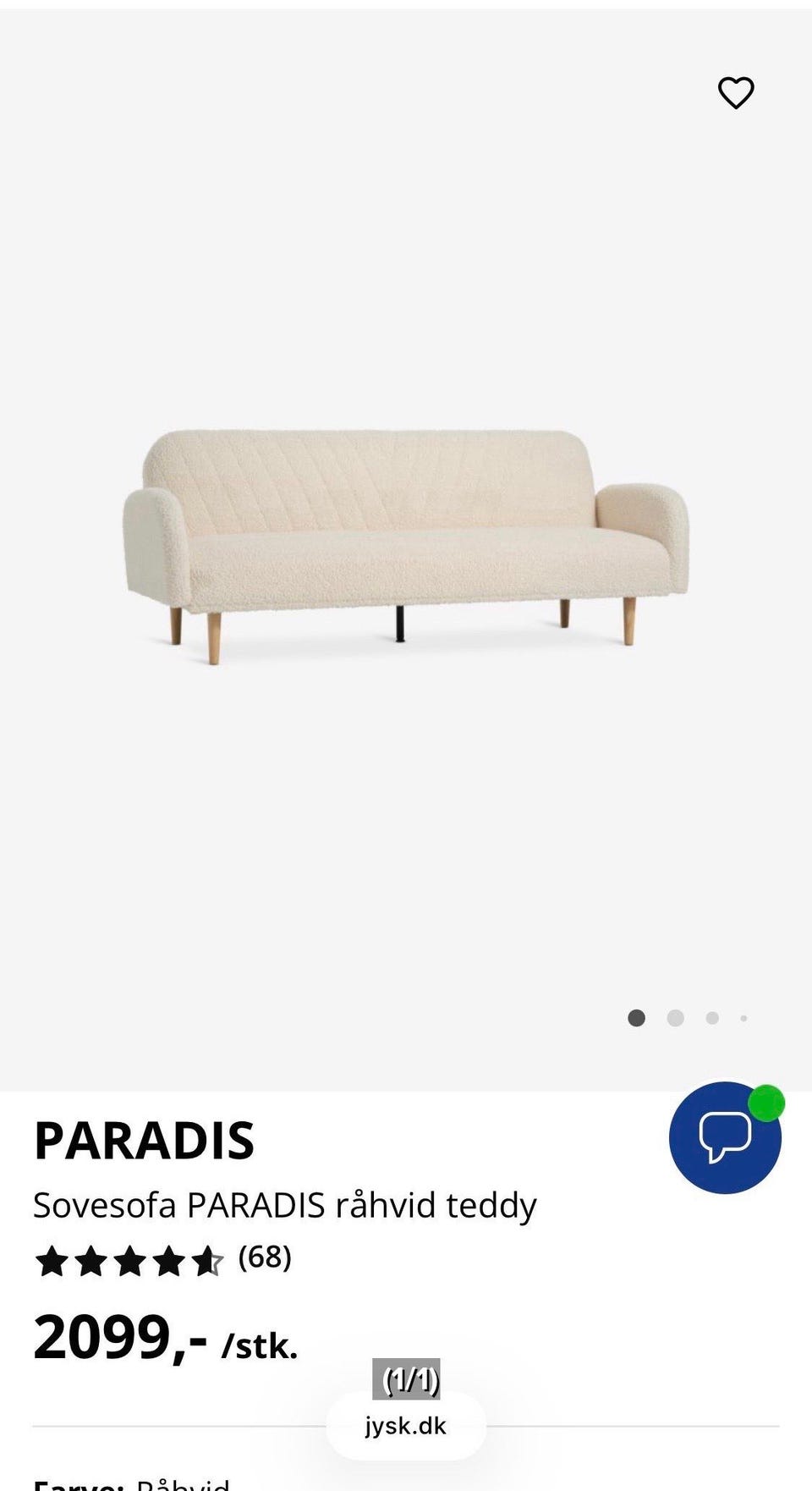
Task: Open the (68) reviews link
Action: (264, 1262)
